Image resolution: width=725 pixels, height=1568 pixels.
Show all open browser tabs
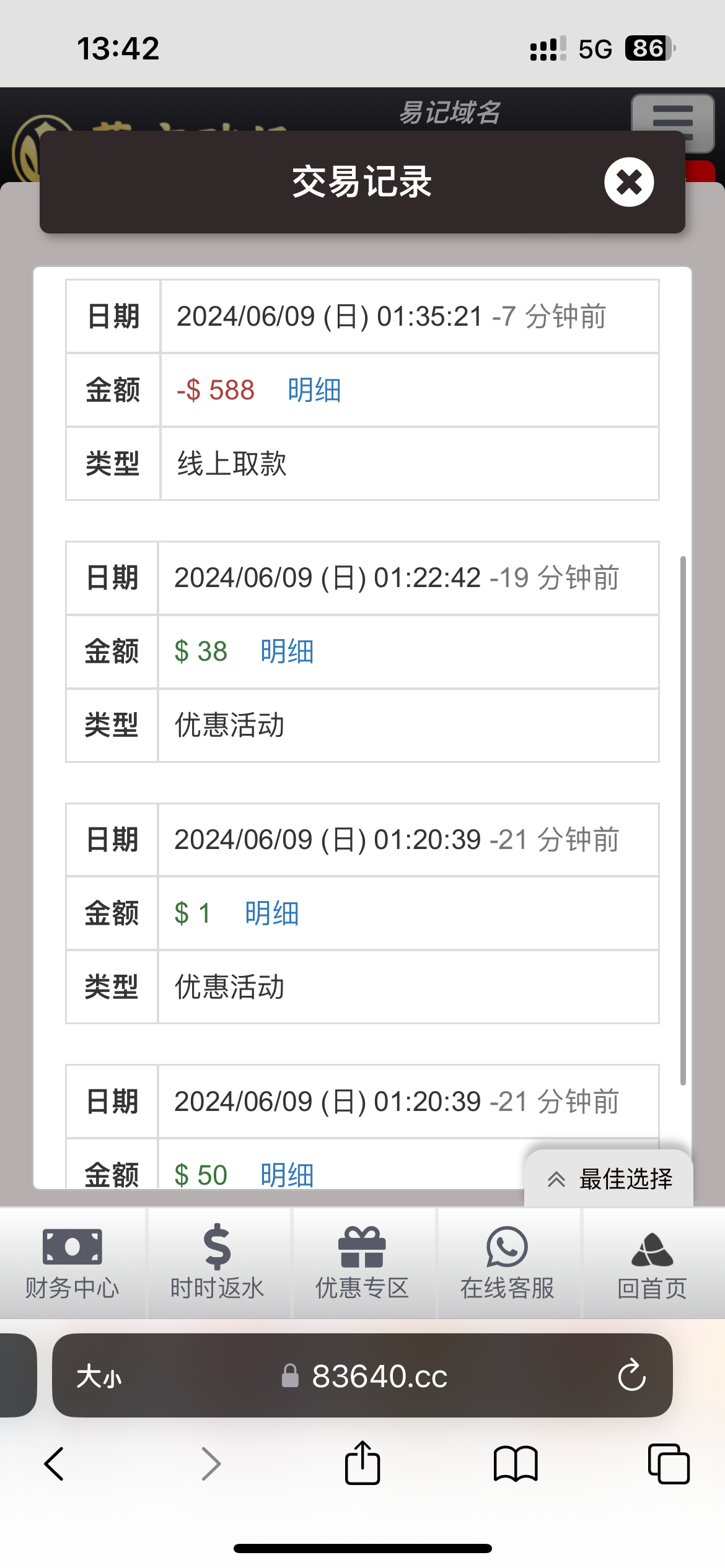[x=669, y=1464]
